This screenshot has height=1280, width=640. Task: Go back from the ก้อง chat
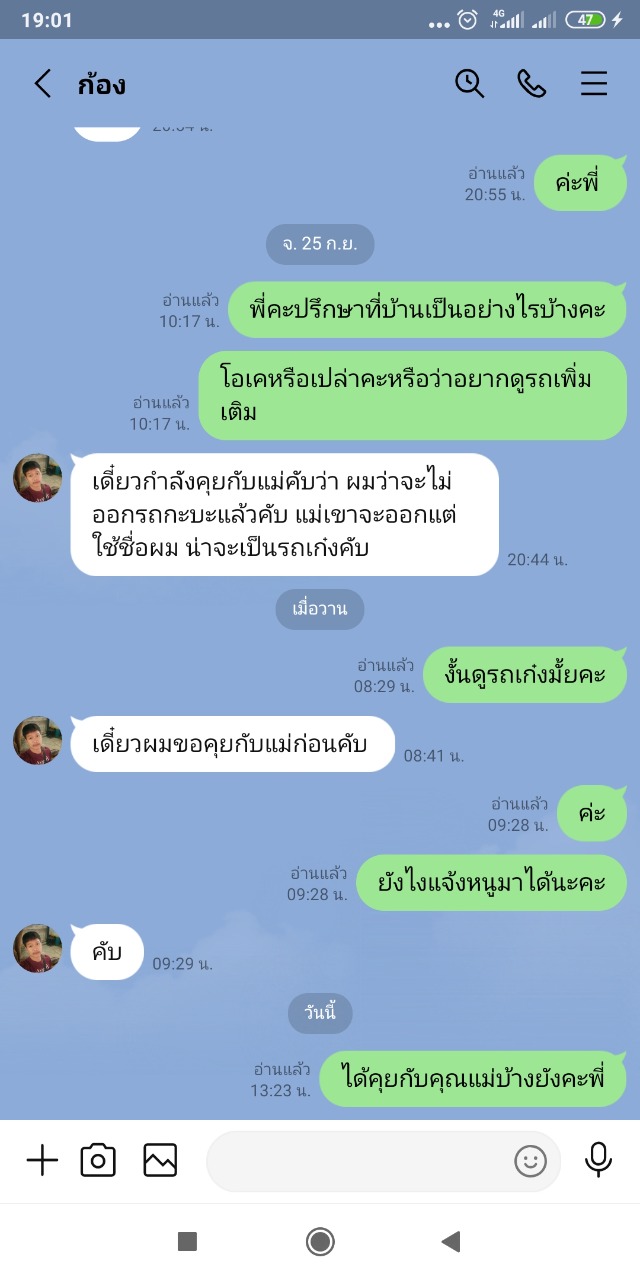tap(42, 84)
